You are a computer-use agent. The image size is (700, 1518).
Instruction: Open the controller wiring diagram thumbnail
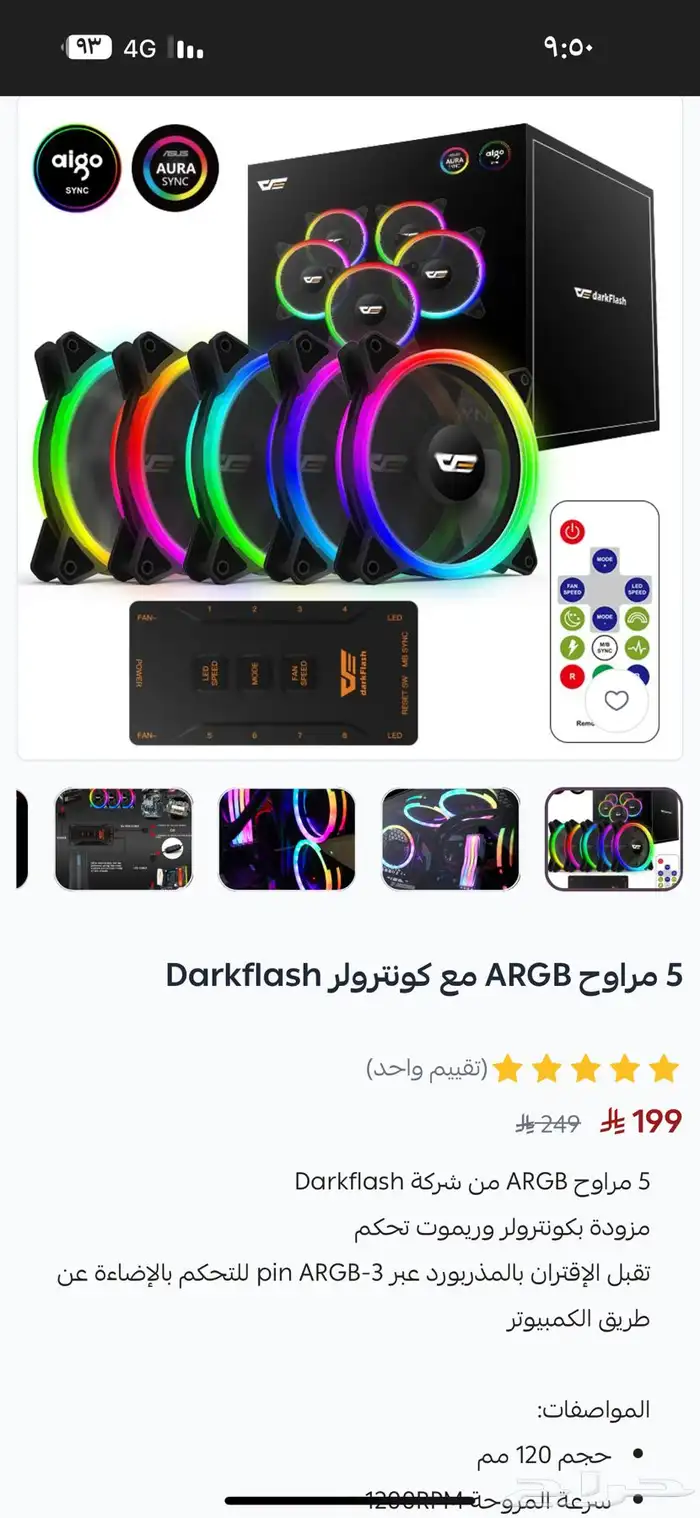(124, 838)
